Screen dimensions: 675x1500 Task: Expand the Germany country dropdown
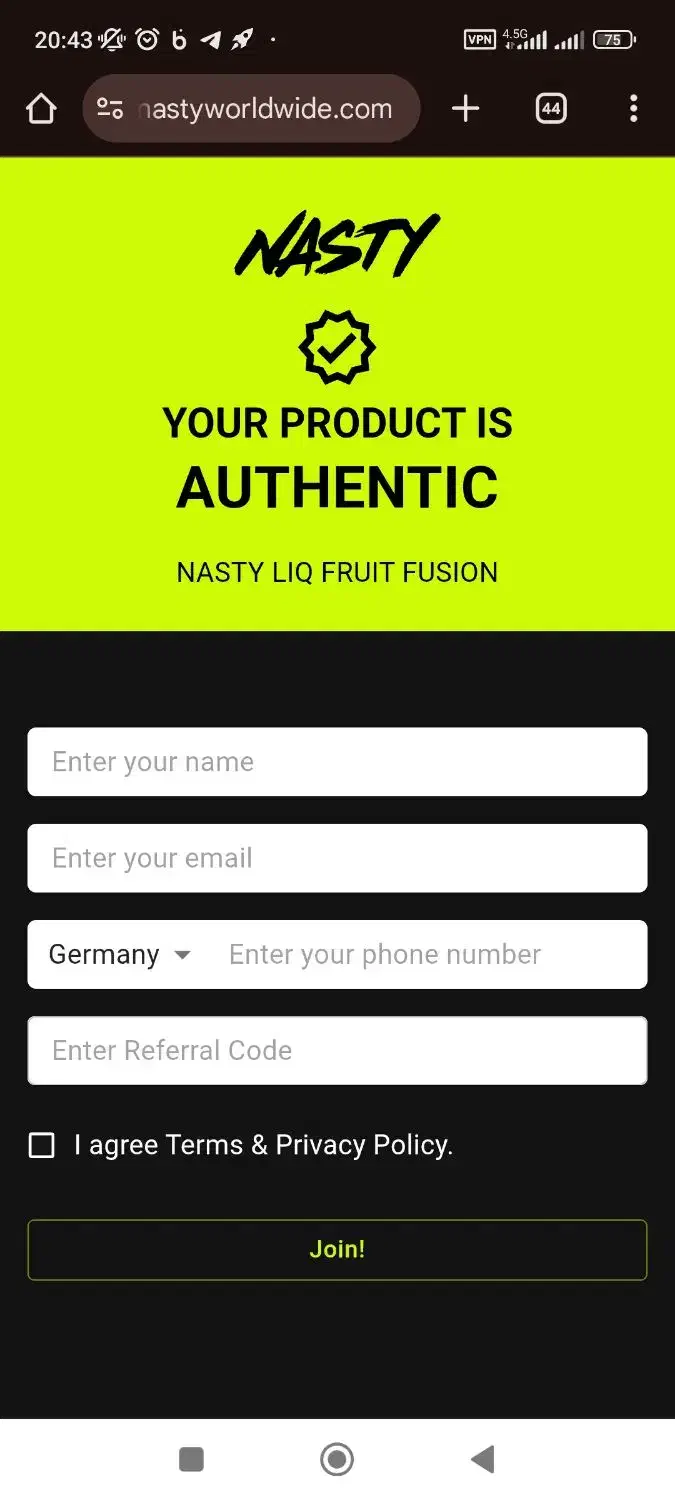(x=120, y=955)
